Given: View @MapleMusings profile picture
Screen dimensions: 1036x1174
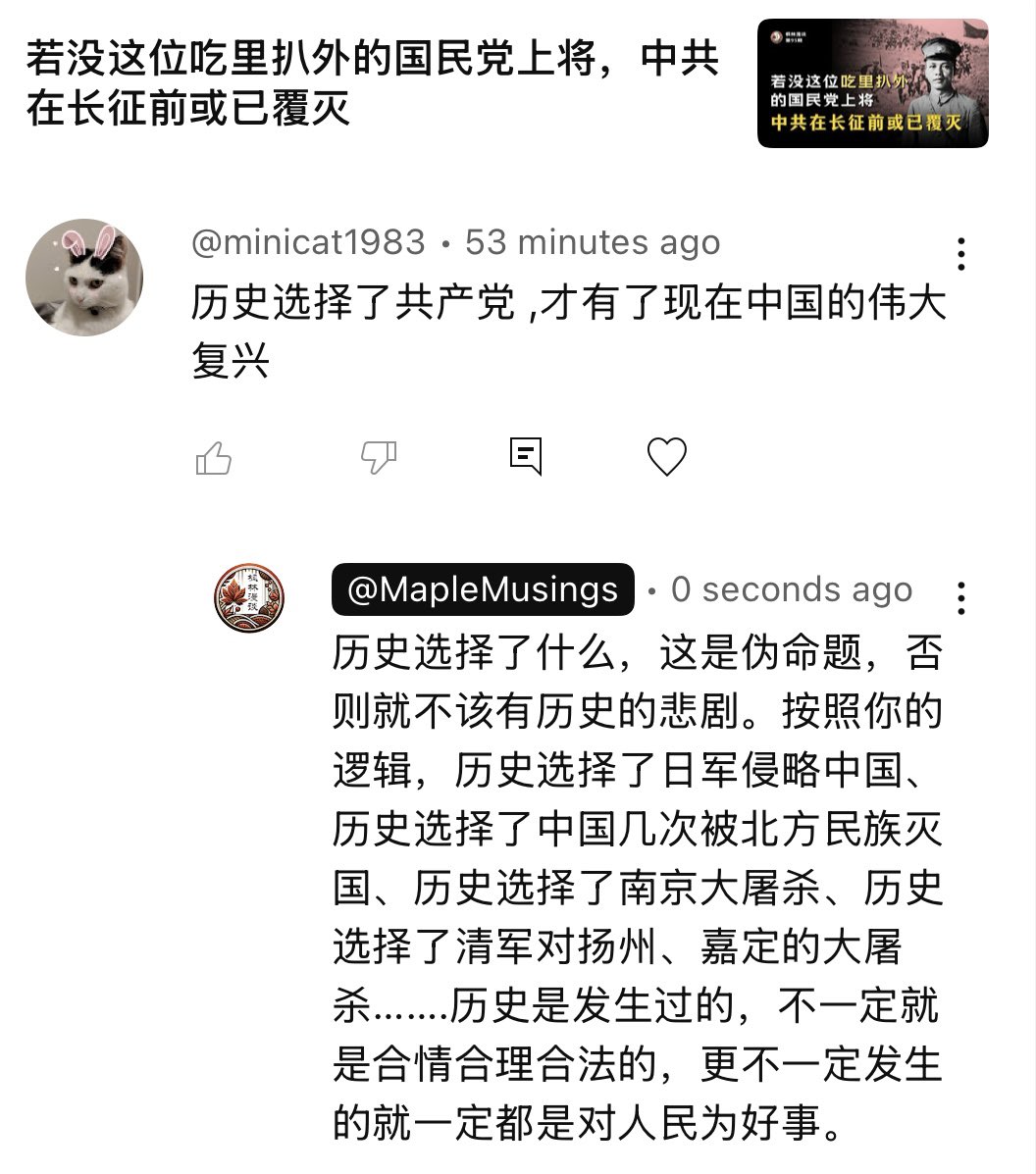Looking at the screenshot, I should point(249,597).
